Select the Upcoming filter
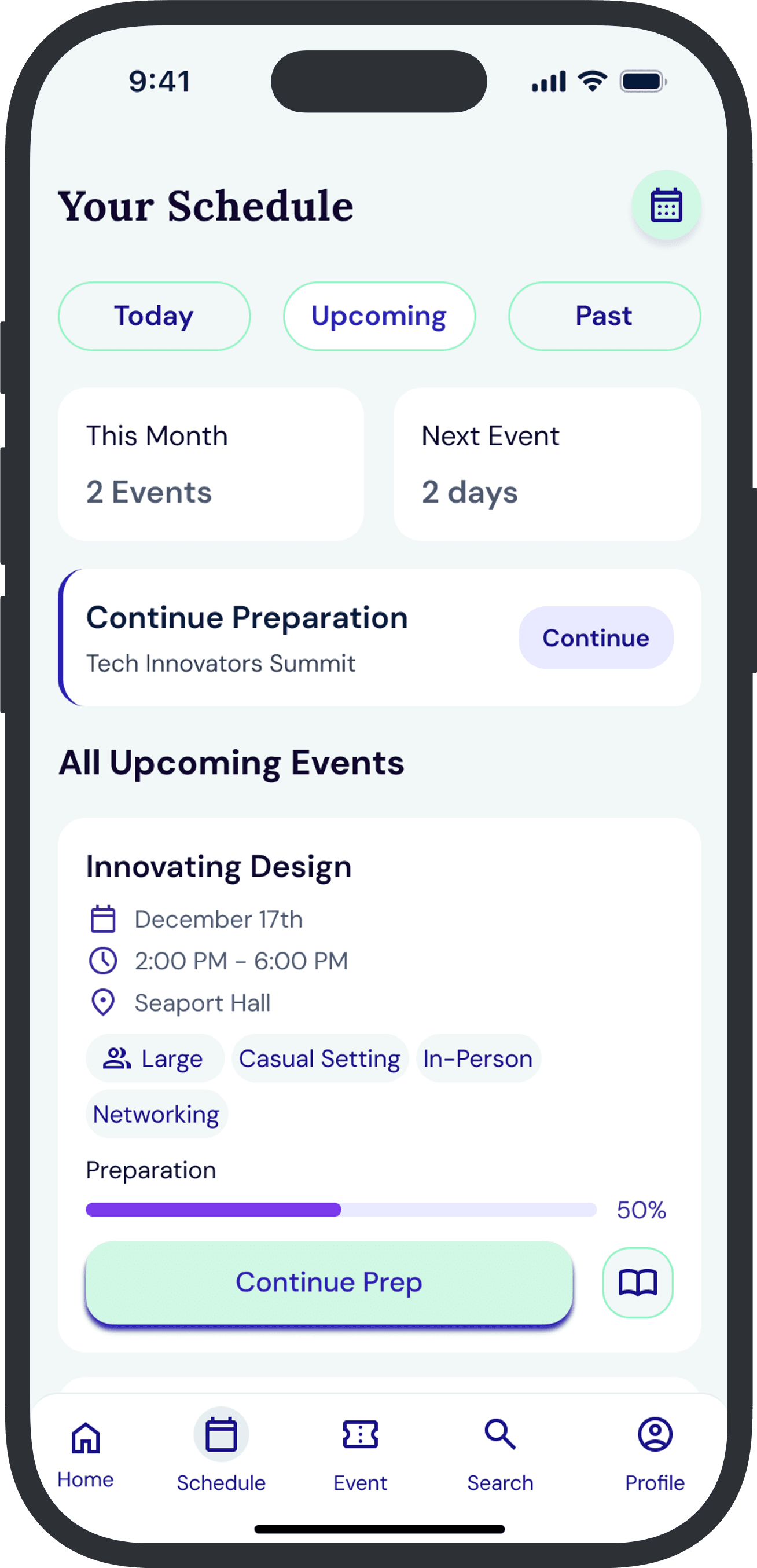This screenshot has height=1568, width=757. [x=379, y=316]
